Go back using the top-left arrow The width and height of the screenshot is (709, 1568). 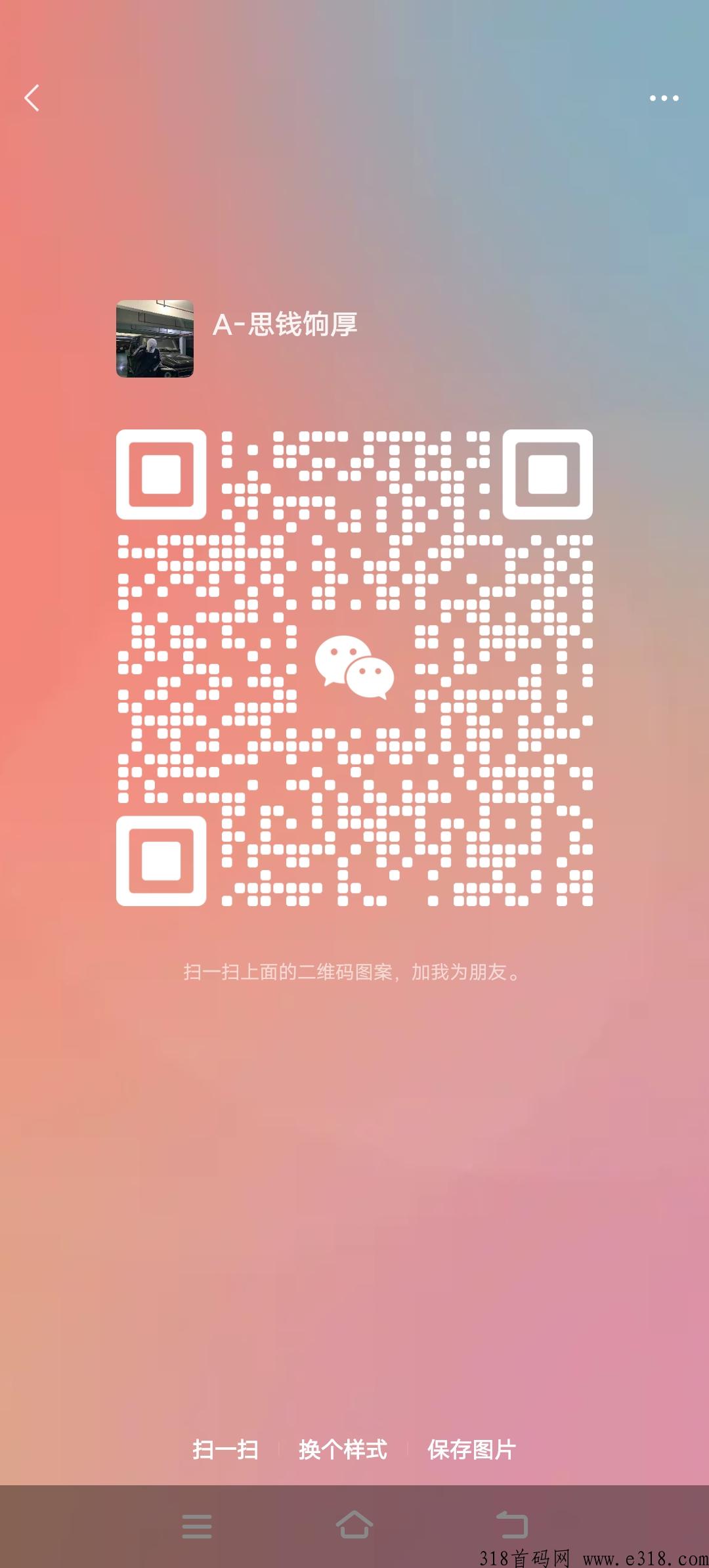tap(32, 98)
